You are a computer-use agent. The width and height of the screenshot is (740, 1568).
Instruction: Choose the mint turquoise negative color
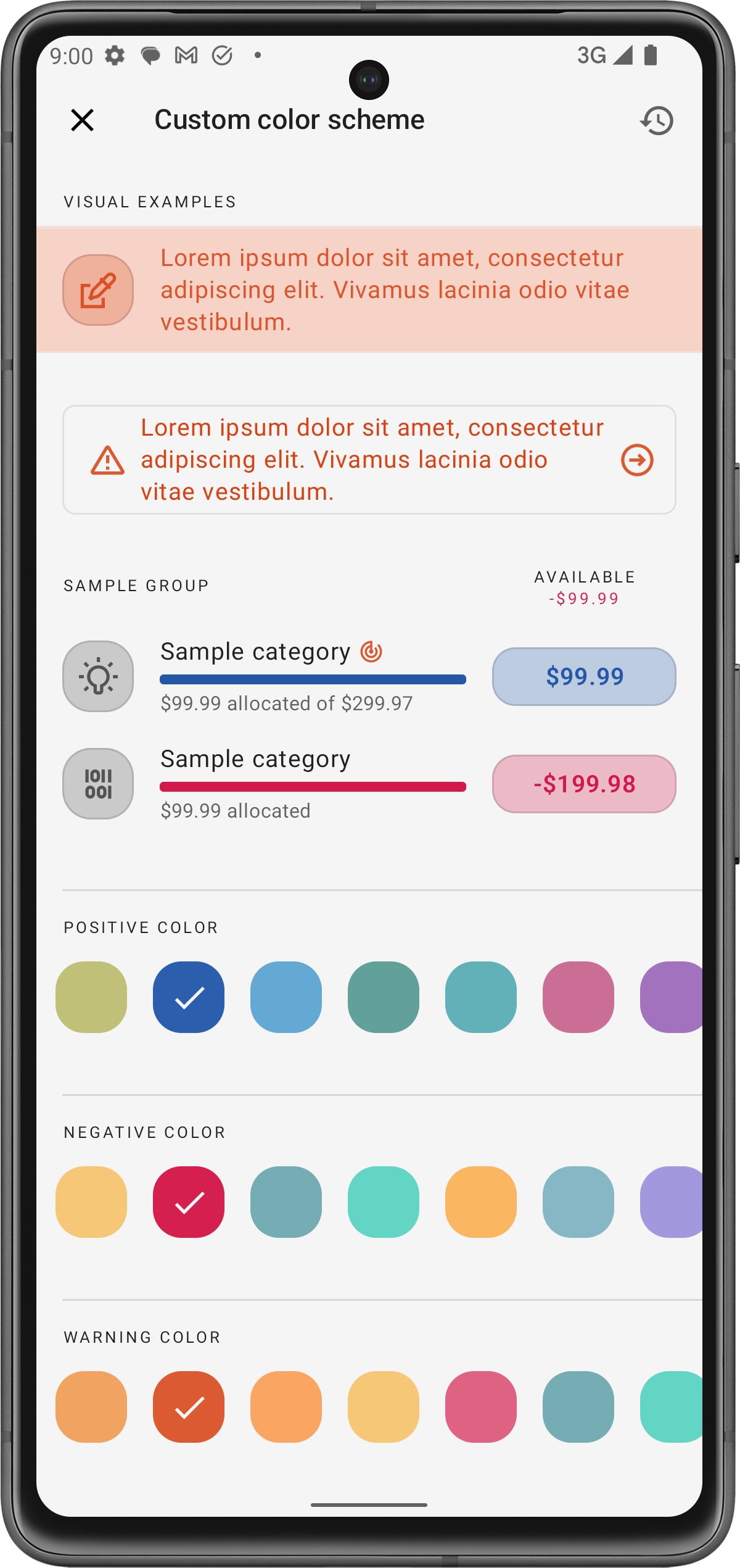[384, 1201]
